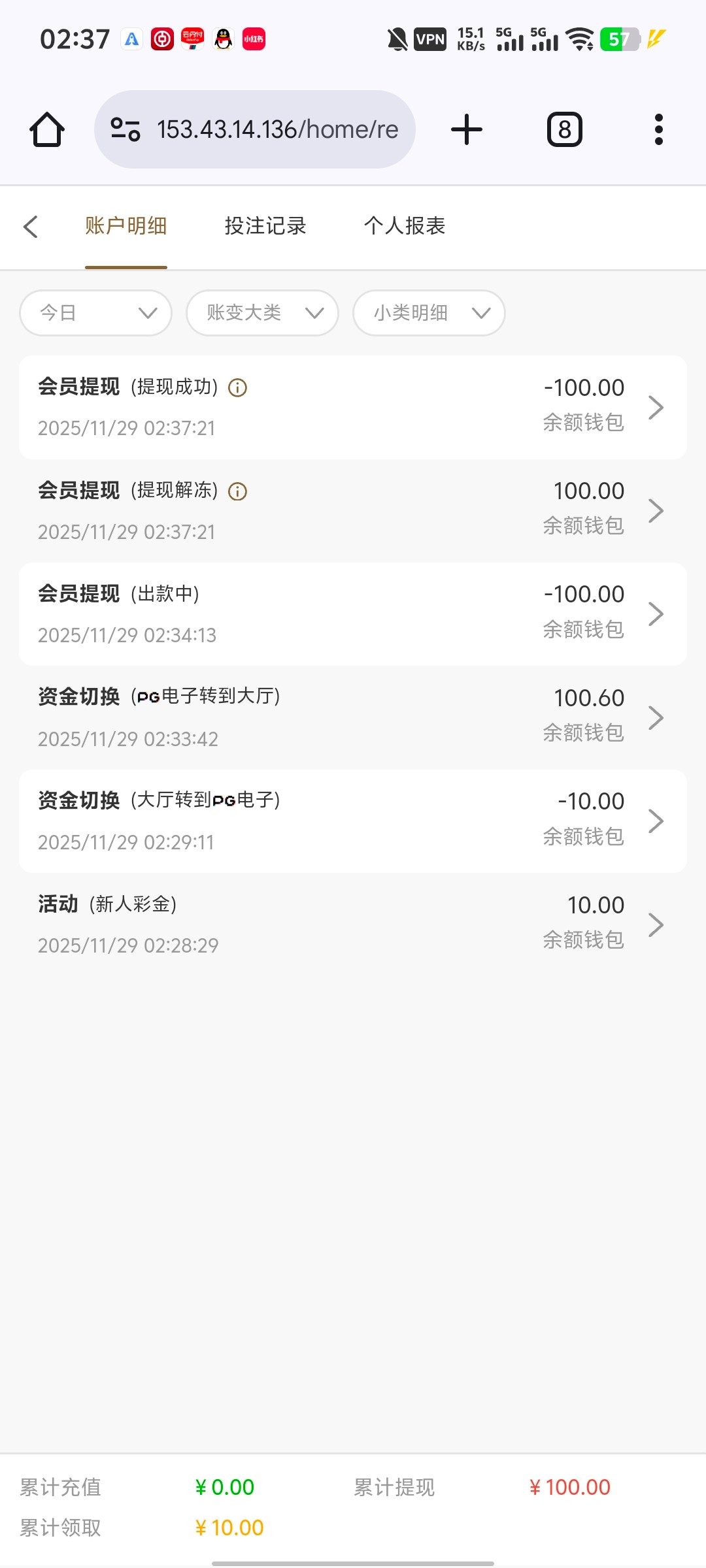Screen dimensions: 706x1568
Task: Go back using the top-left arrow
Action: point(31,227)
